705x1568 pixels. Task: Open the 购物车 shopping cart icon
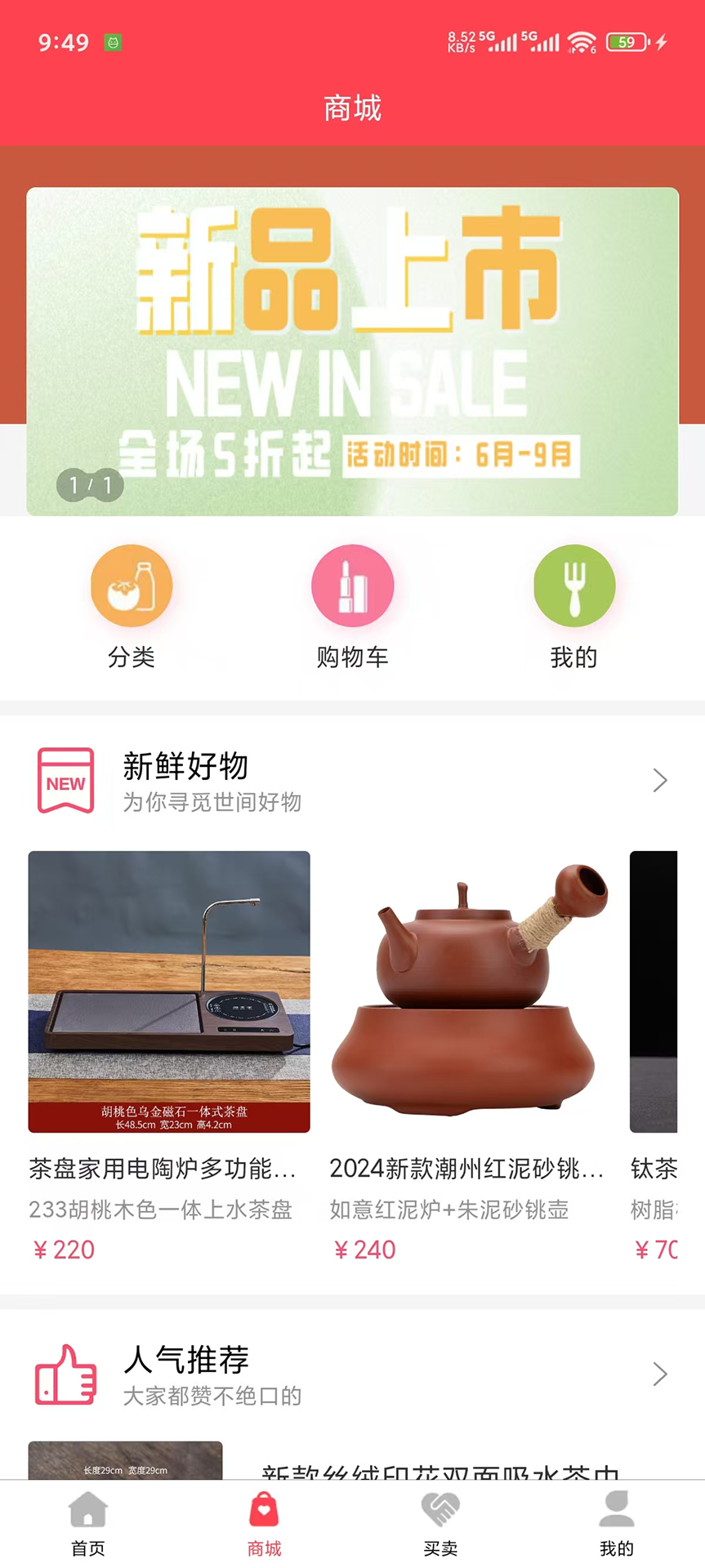tap(352, 586)
